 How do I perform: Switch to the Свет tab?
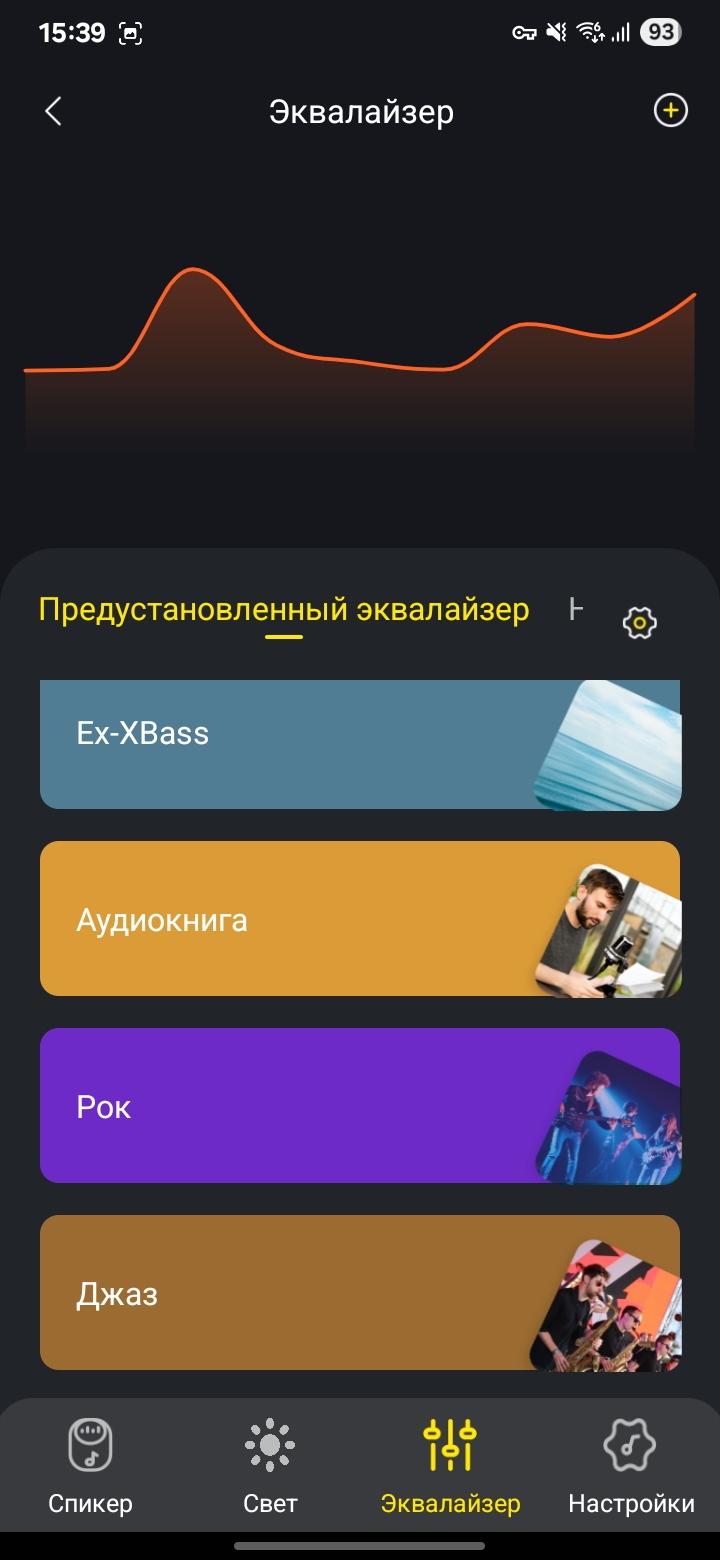point(270,1466)
